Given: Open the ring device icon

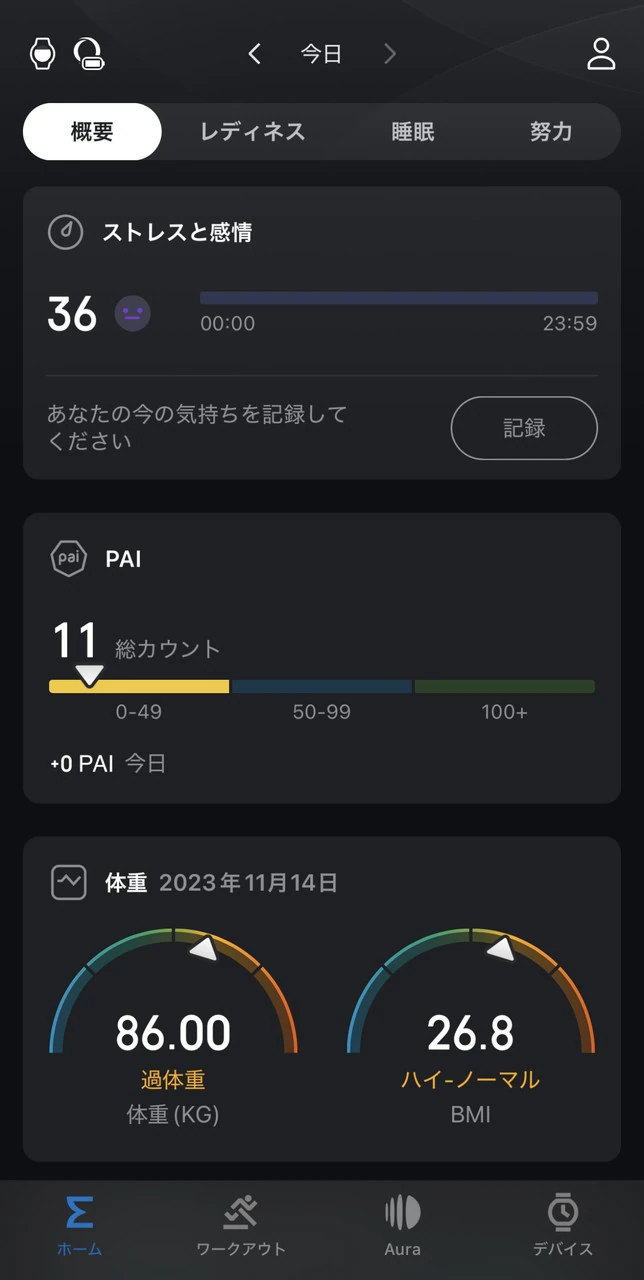Looking at the screenshot, I should [x=90, y=54].
